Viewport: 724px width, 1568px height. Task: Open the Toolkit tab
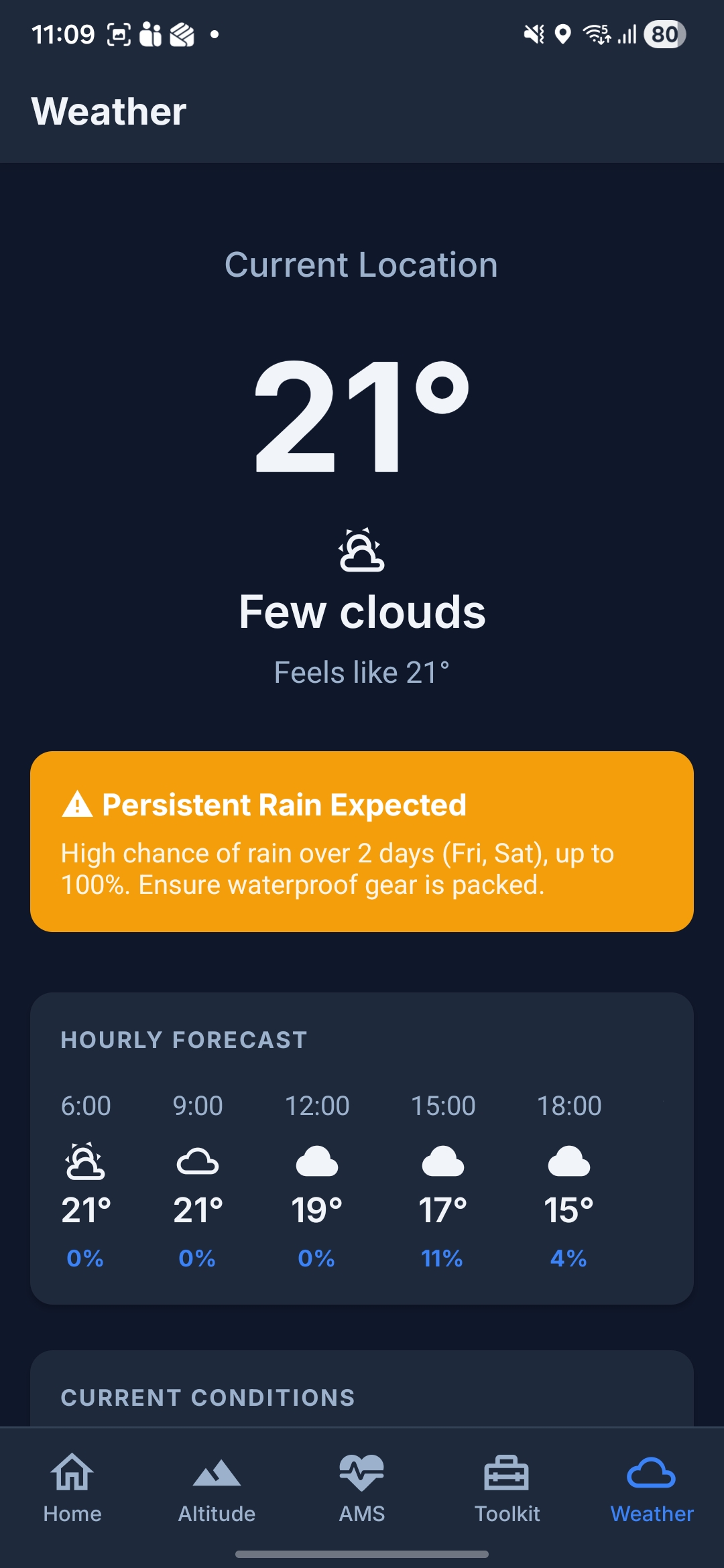[507, 1488]
